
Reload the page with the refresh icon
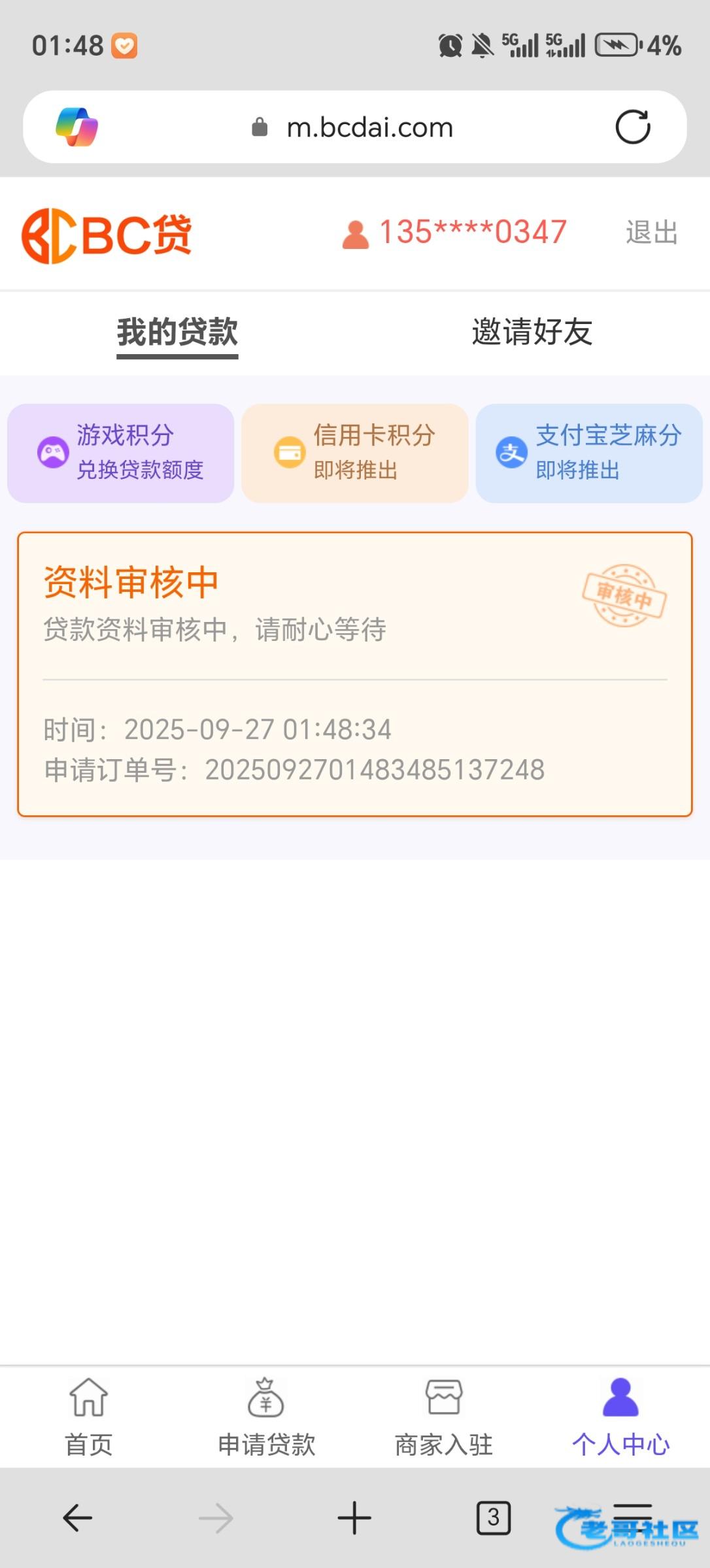[633, 127]
